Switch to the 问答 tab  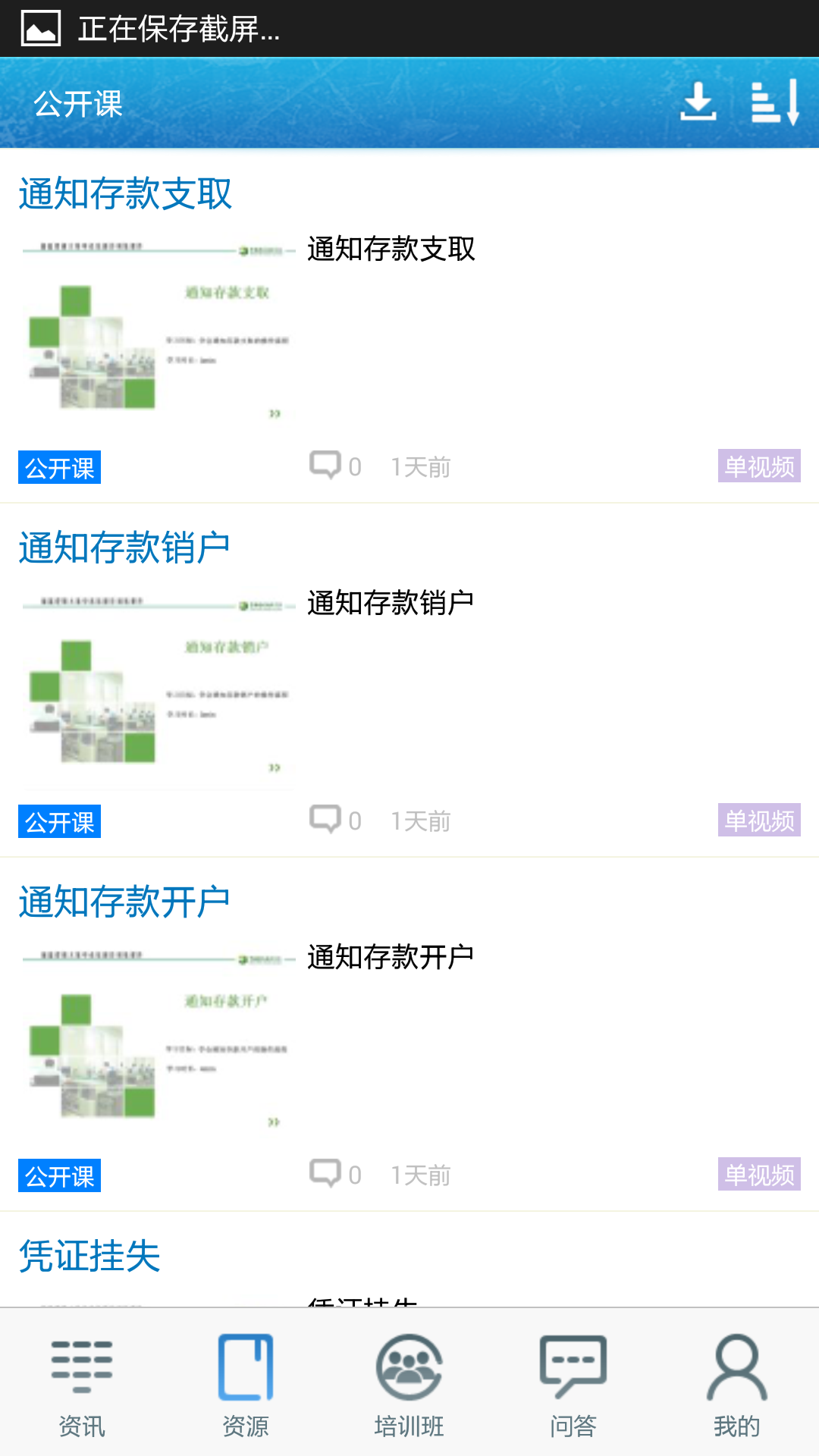[573, 1384]
